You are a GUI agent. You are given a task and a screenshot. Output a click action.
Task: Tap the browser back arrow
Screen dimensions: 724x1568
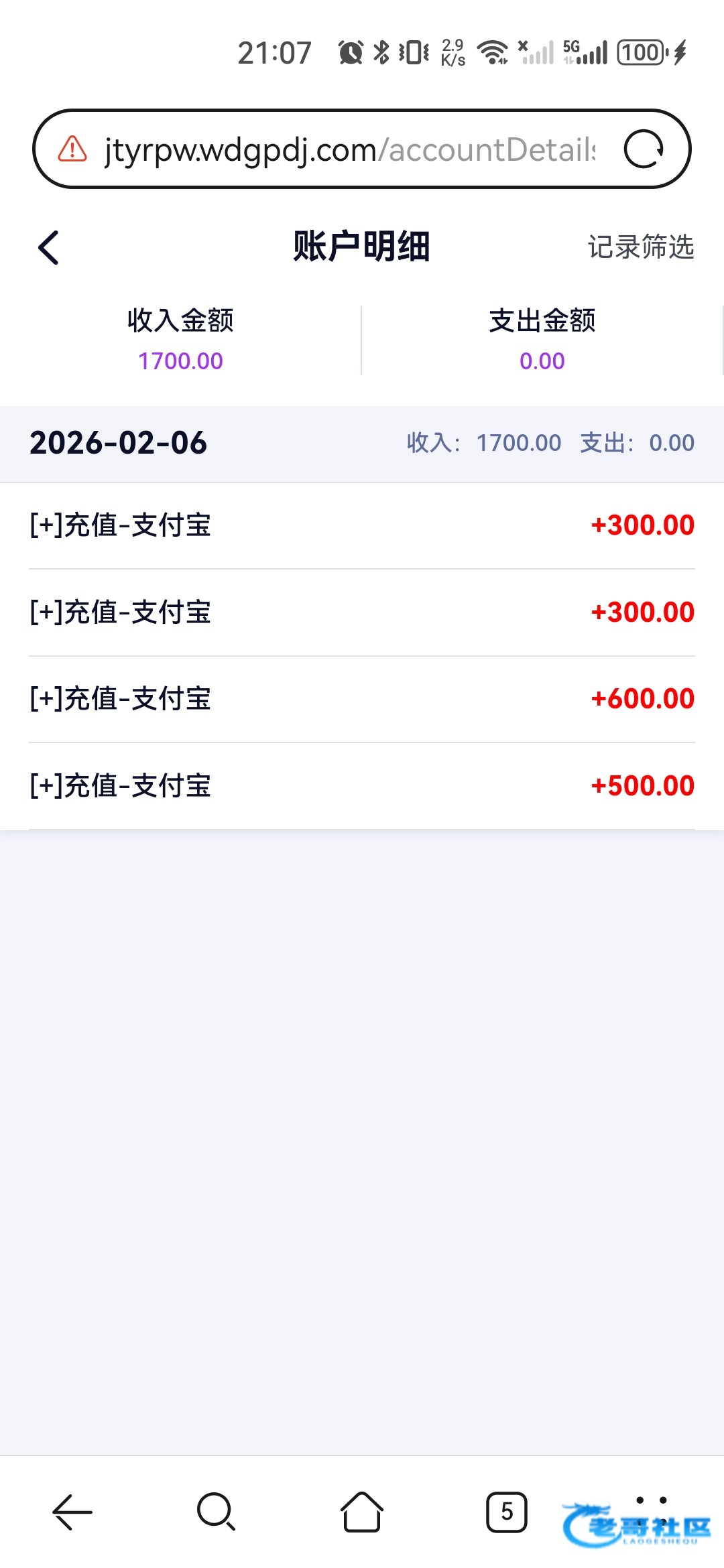point(72,1512)
